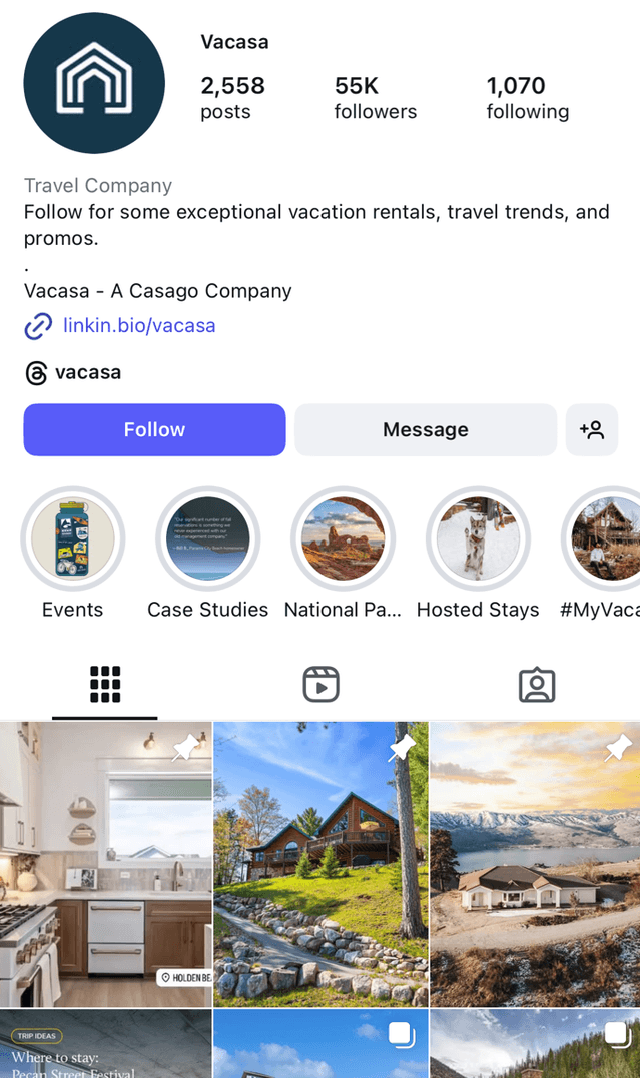Switch to the tagged posts tab
The image size is (640, 1078).
pos(537,684)
